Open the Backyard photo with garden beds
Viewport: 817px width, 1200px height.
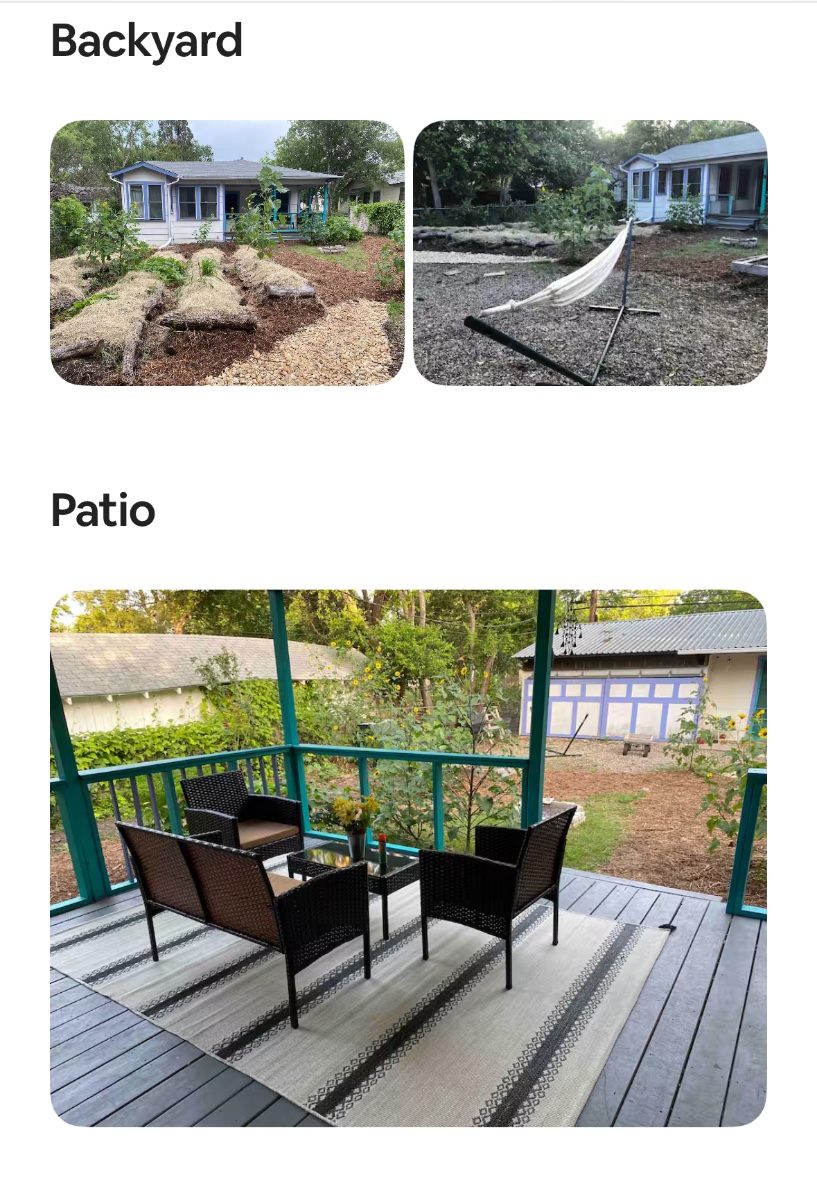click(x=227, y=253)
